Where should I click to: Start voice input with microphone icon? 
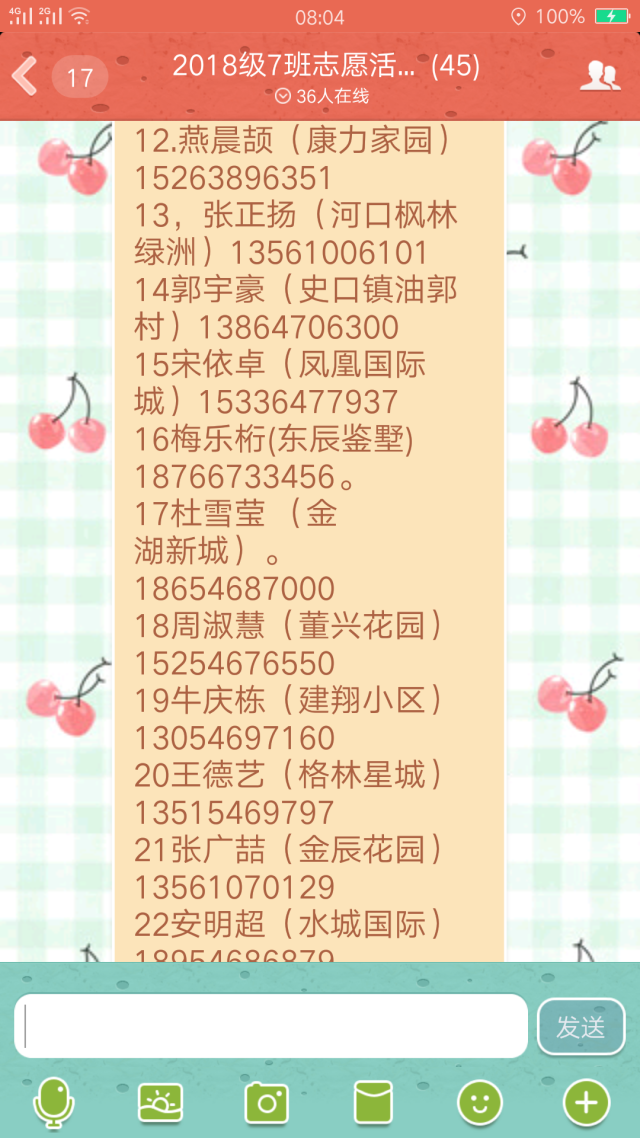click(x=54, y=1103)
